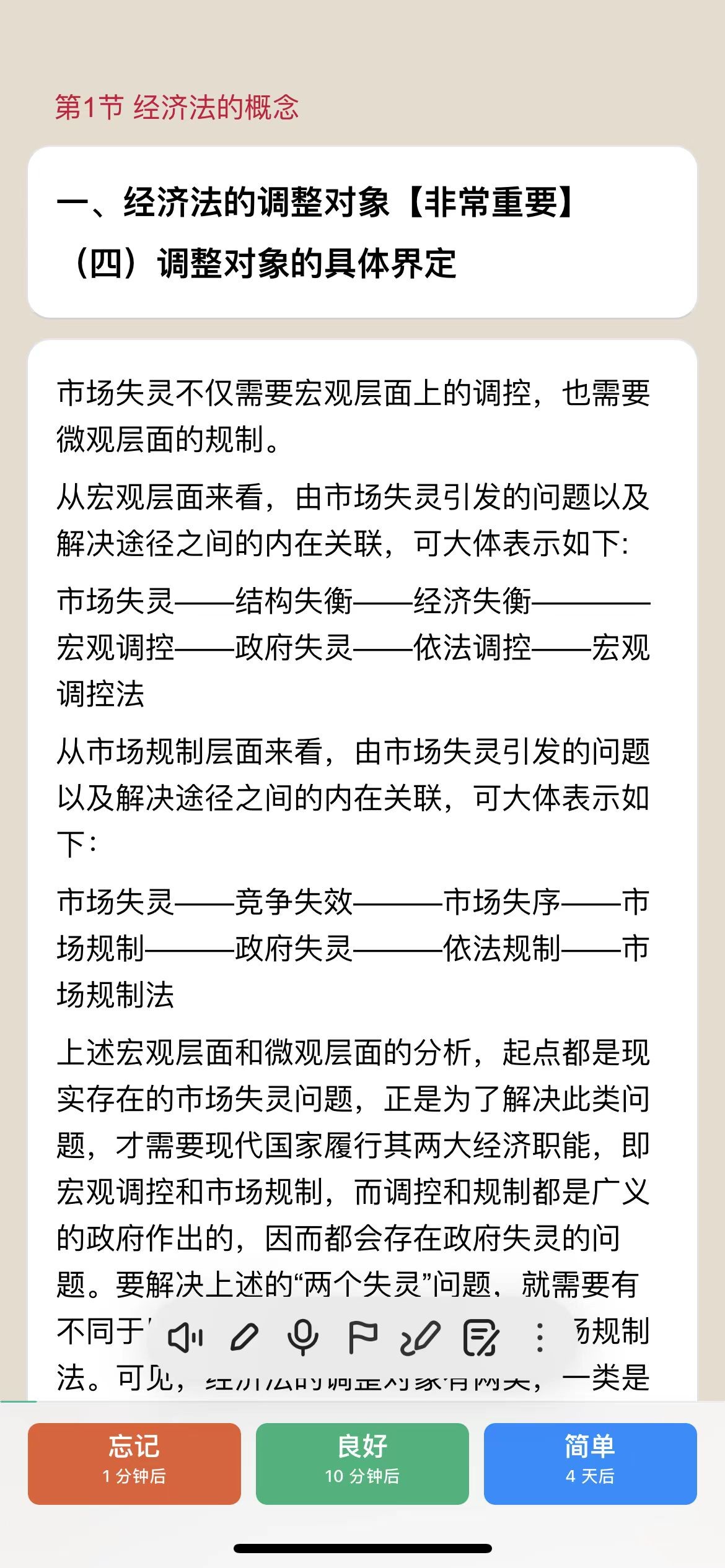Open the handwriting scribble tool

pyautogui.click(x=421, y=1338)
